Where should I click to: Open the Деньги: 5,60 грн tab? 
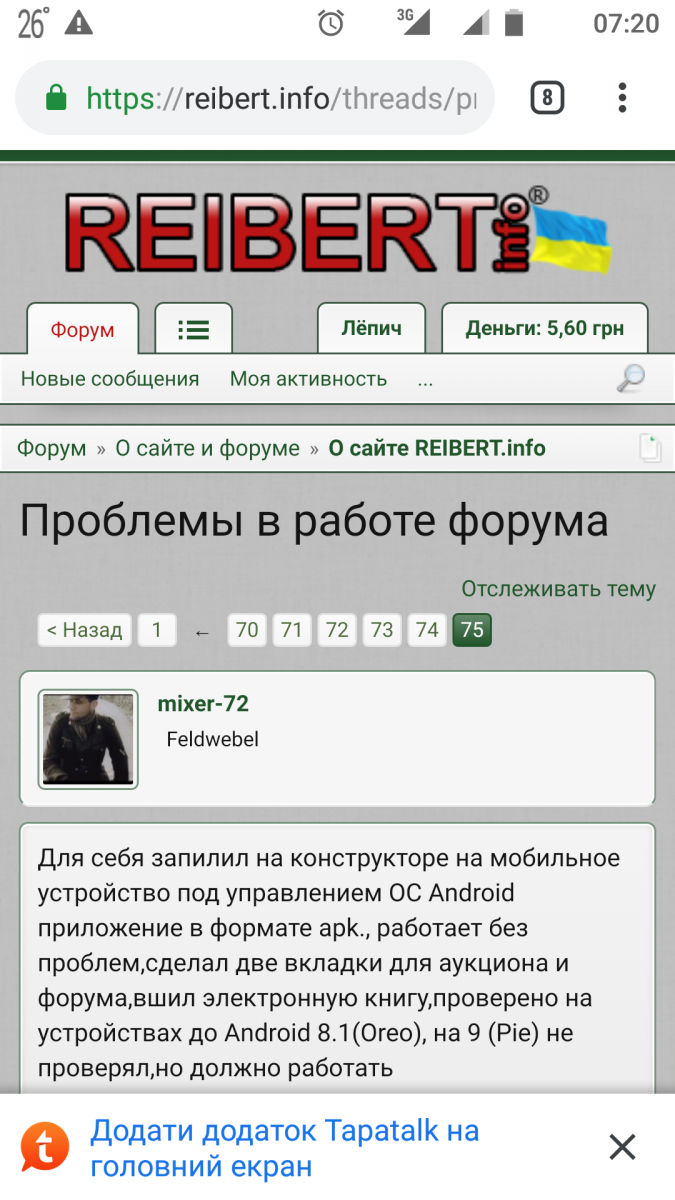point(544,328)
